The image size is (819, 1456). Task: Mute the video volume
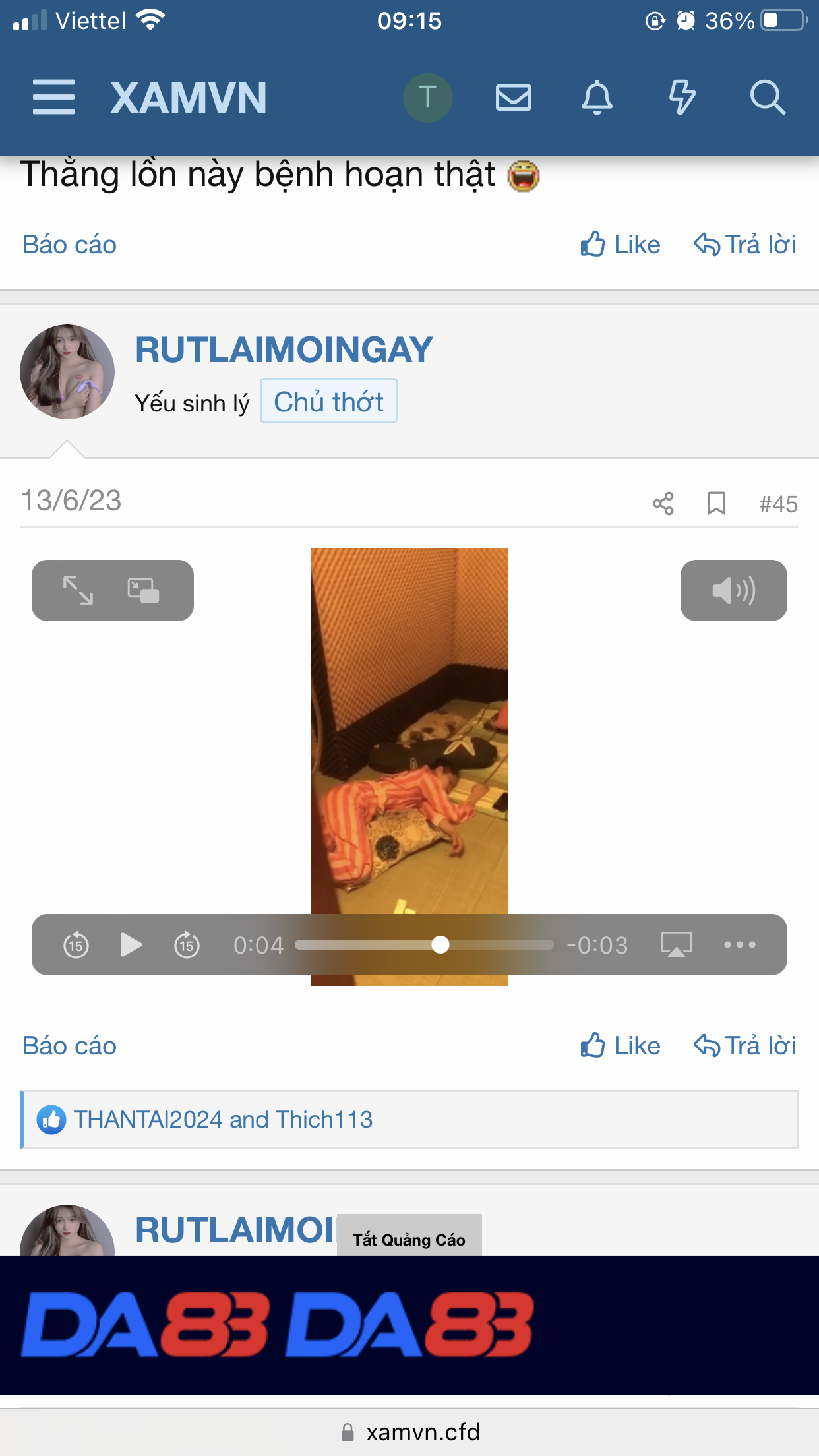(733, 590)
